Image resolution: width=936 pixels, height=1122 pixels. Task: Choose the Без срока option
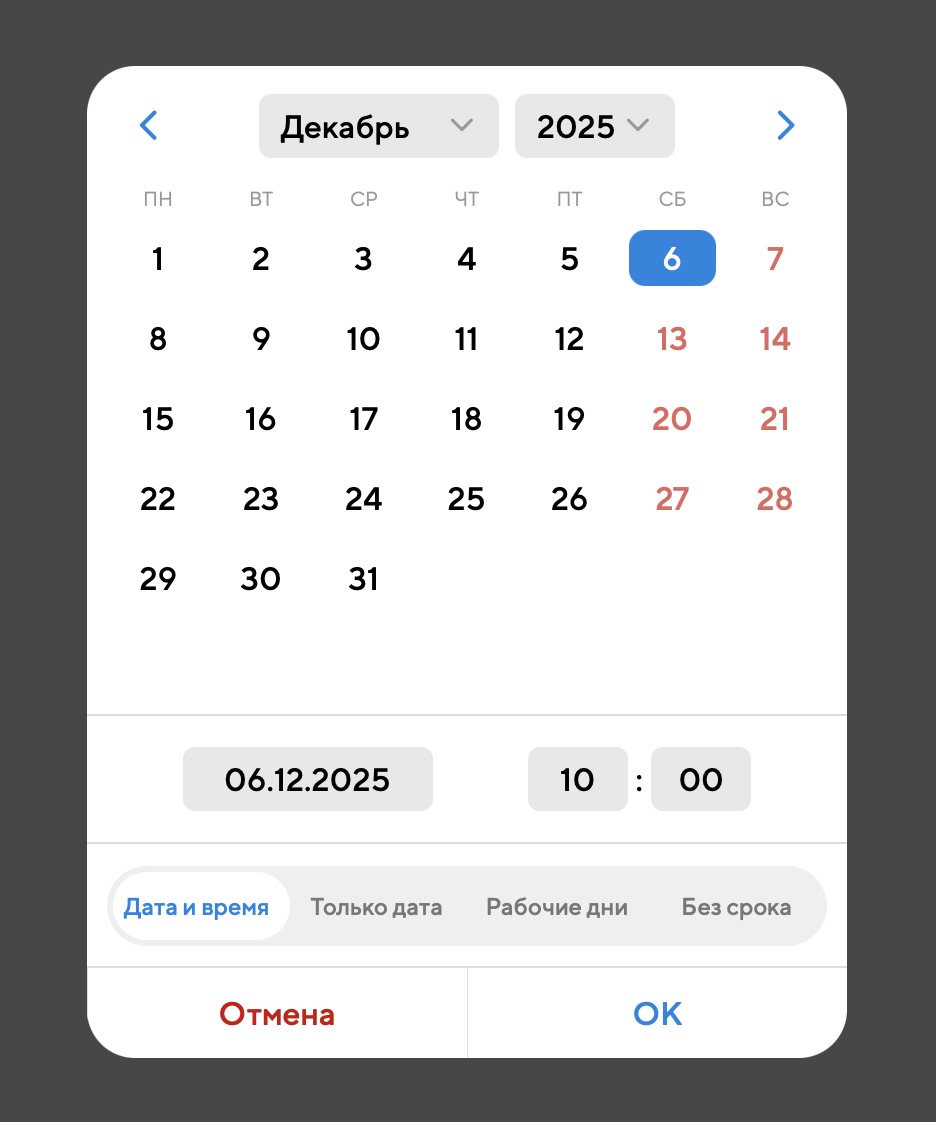pyautogui.click(x=736, y=907)
